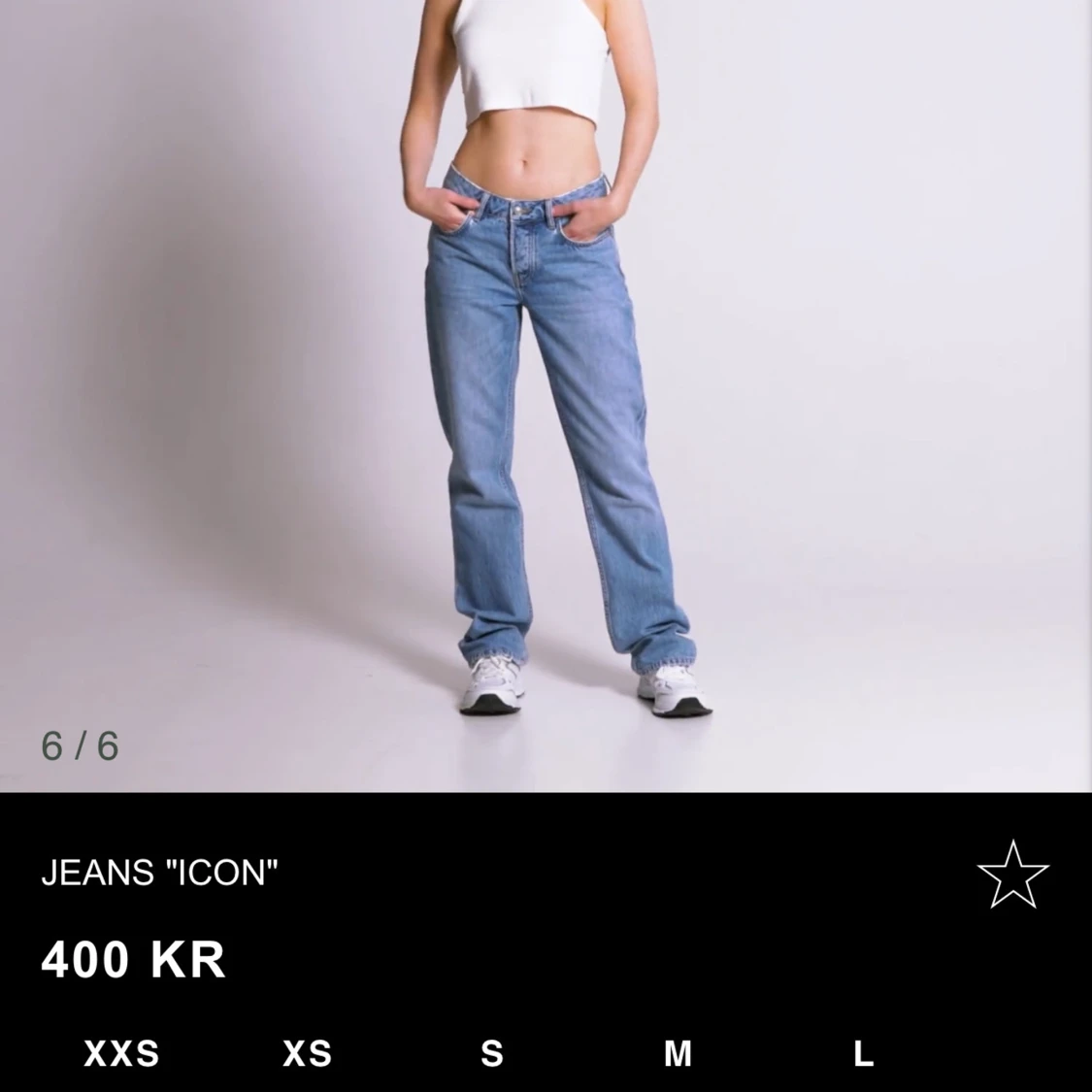Pick size S
Viewport: 1092px width, 1092px height.
coord(492,1053)
